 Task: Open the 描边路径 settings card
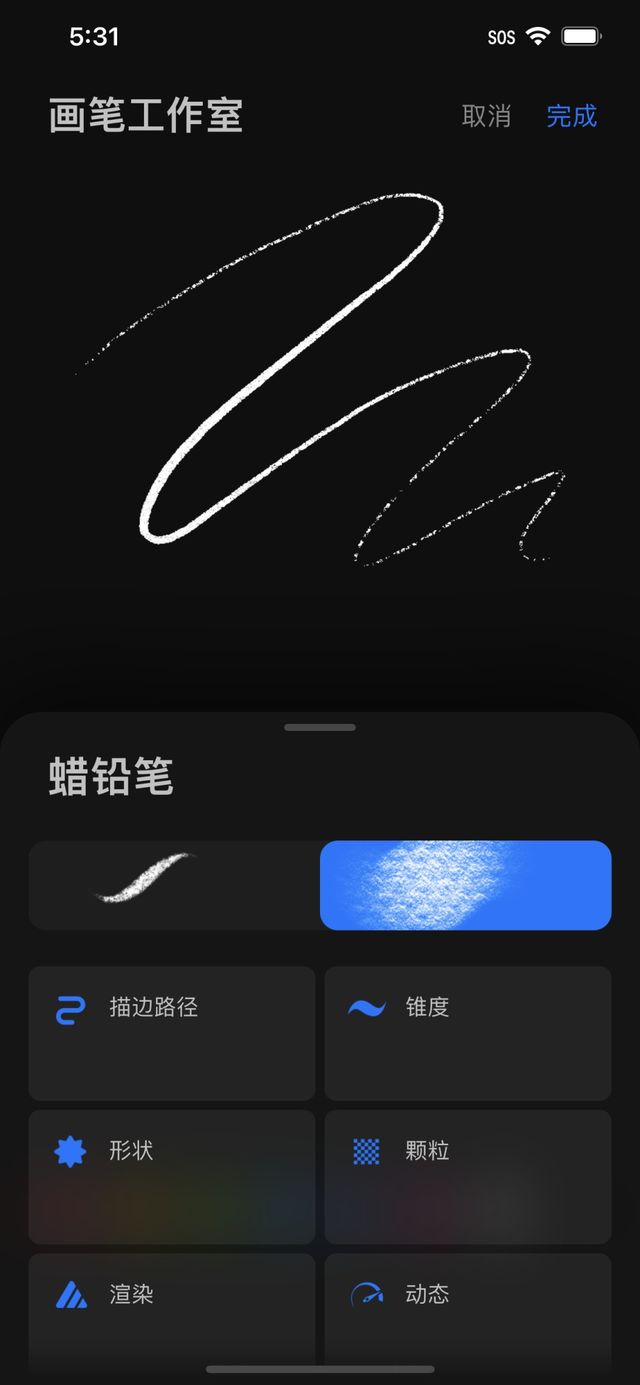(171, 1033)
